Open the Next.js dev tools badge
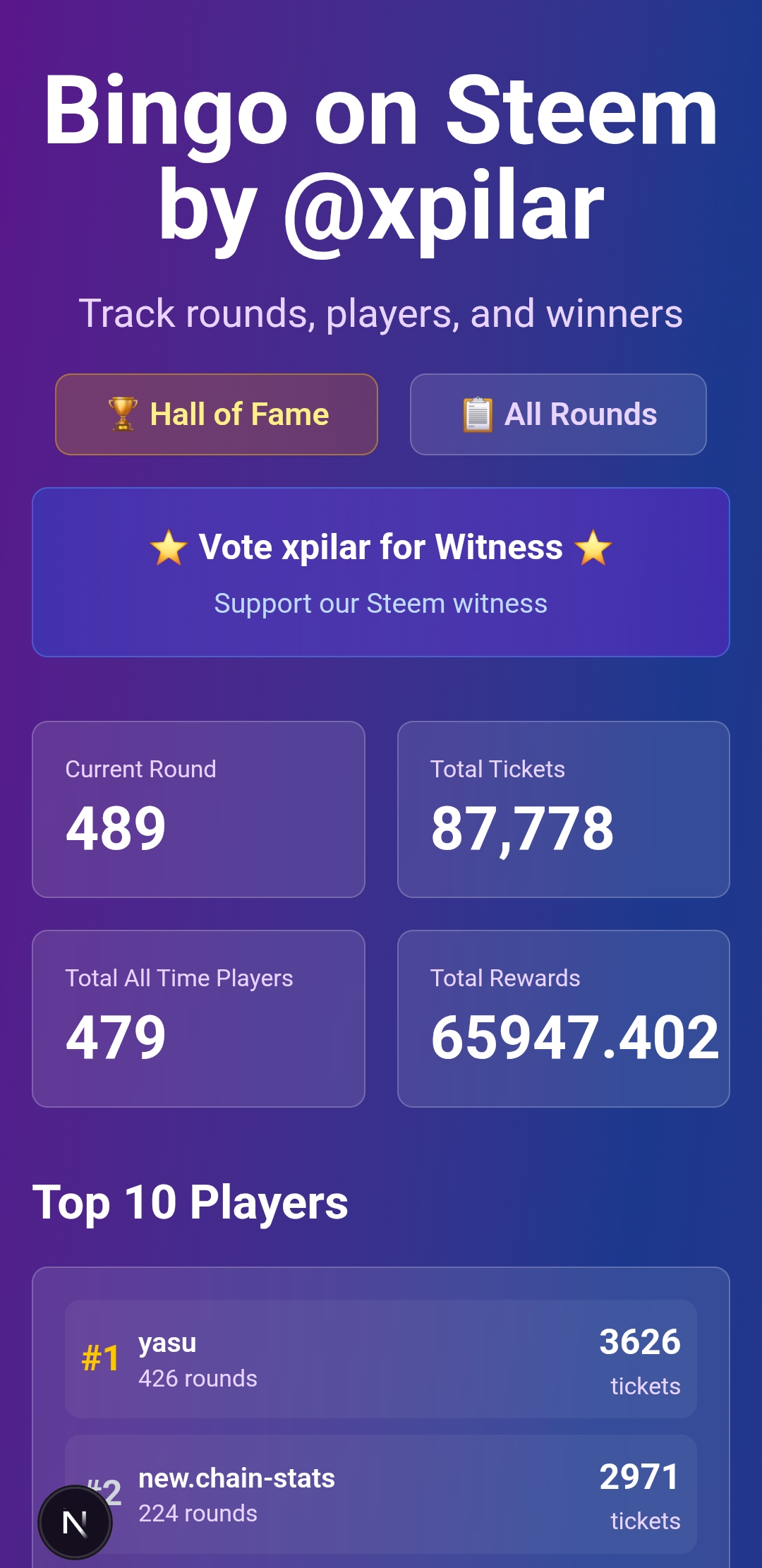The height and width of the screenshot is (1568, 762). coord(75,1523)
